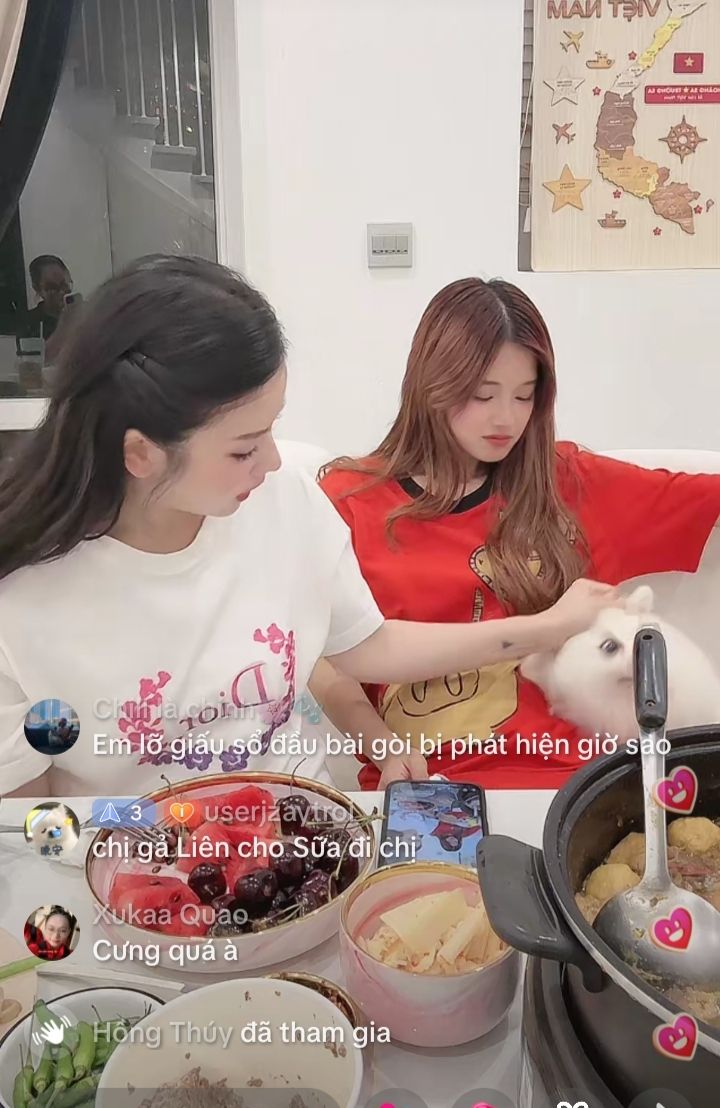Select Xukaa Quao's comment 'Cưng quá à'
The image size is (720, 1108).
click(x=165, y=951)
